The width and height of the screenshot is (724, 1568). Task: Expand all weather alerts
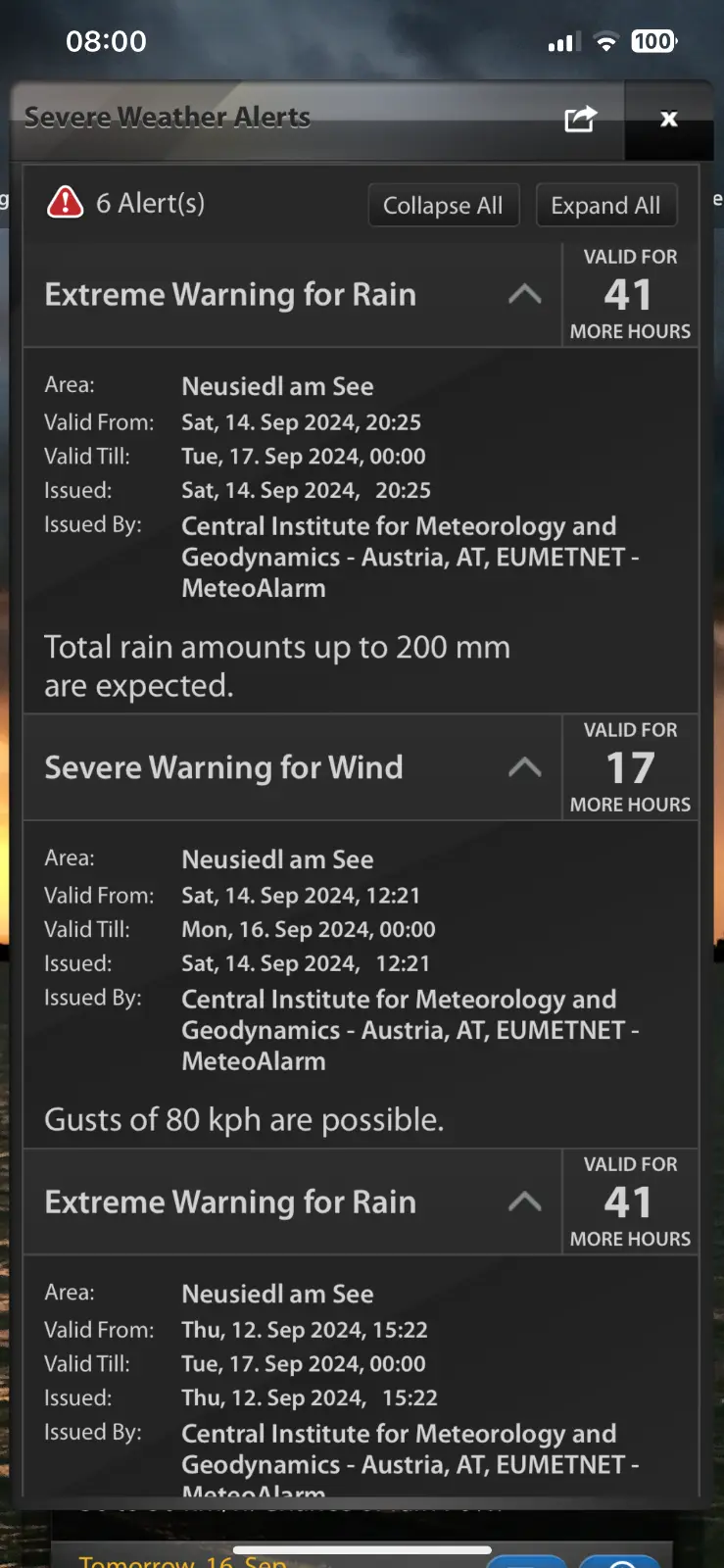tap(605, 206)
